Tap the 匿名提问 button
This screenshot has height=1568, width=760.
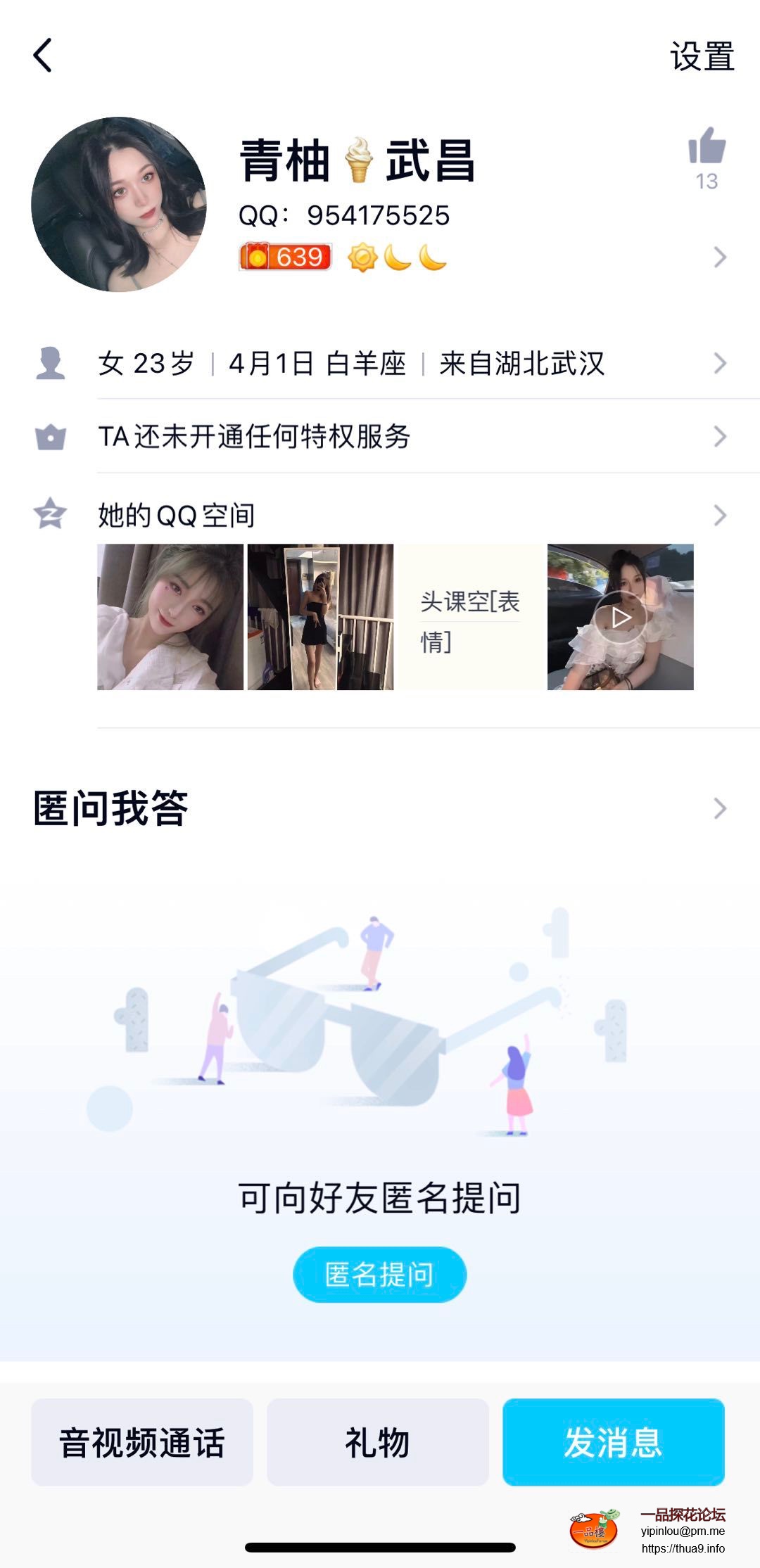pos(379,1274)
